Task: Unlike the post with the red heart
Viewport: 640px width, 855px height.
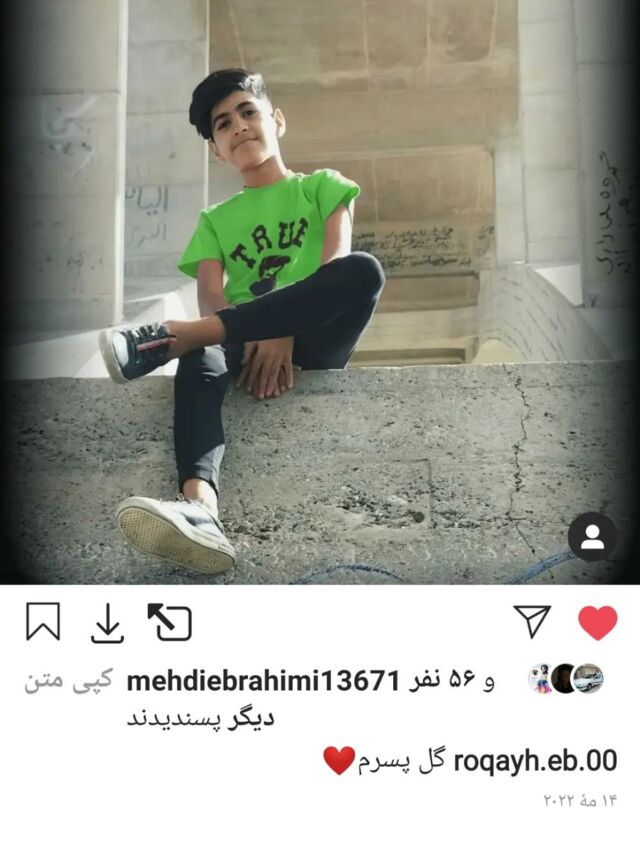Action: point(598,622)
